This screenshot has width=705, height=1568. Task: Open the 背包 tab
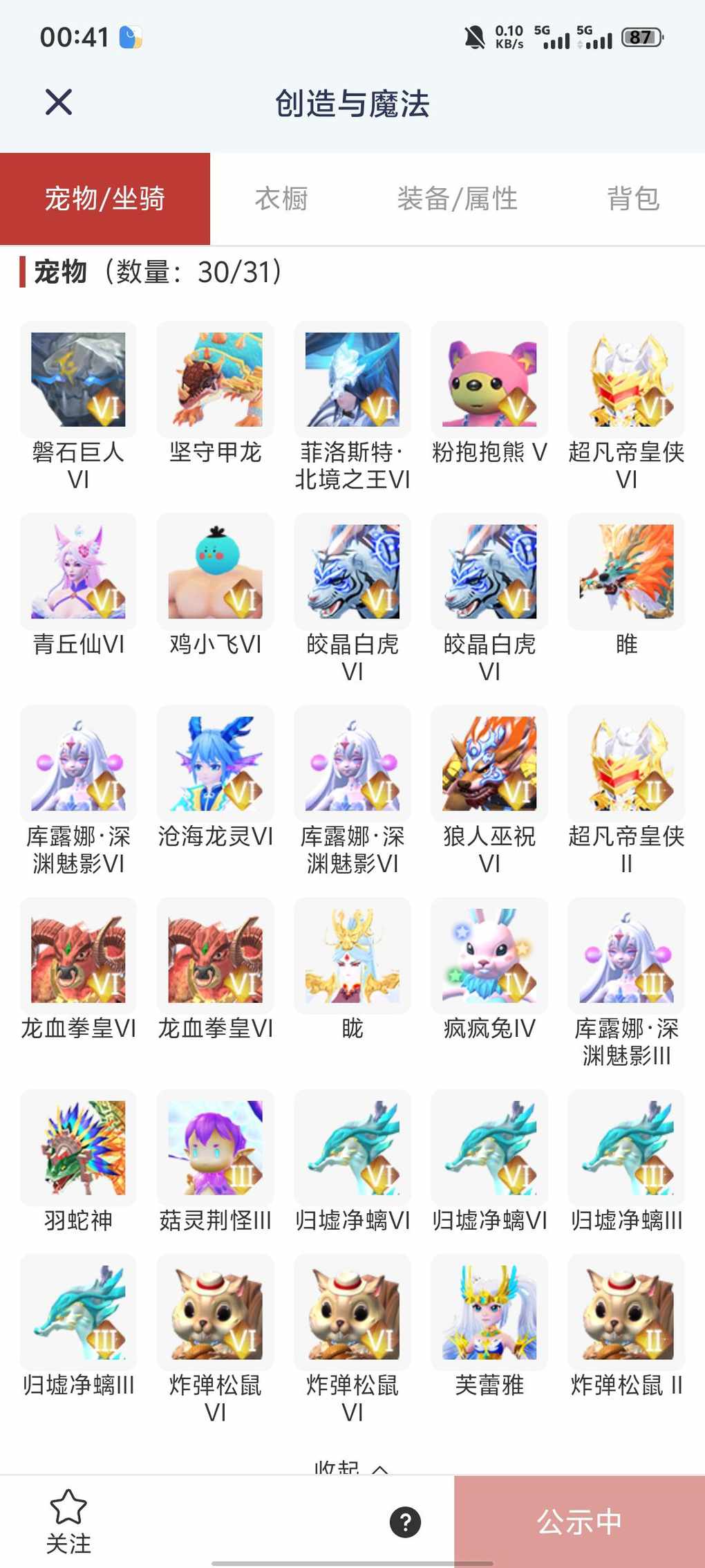point(632,199)
